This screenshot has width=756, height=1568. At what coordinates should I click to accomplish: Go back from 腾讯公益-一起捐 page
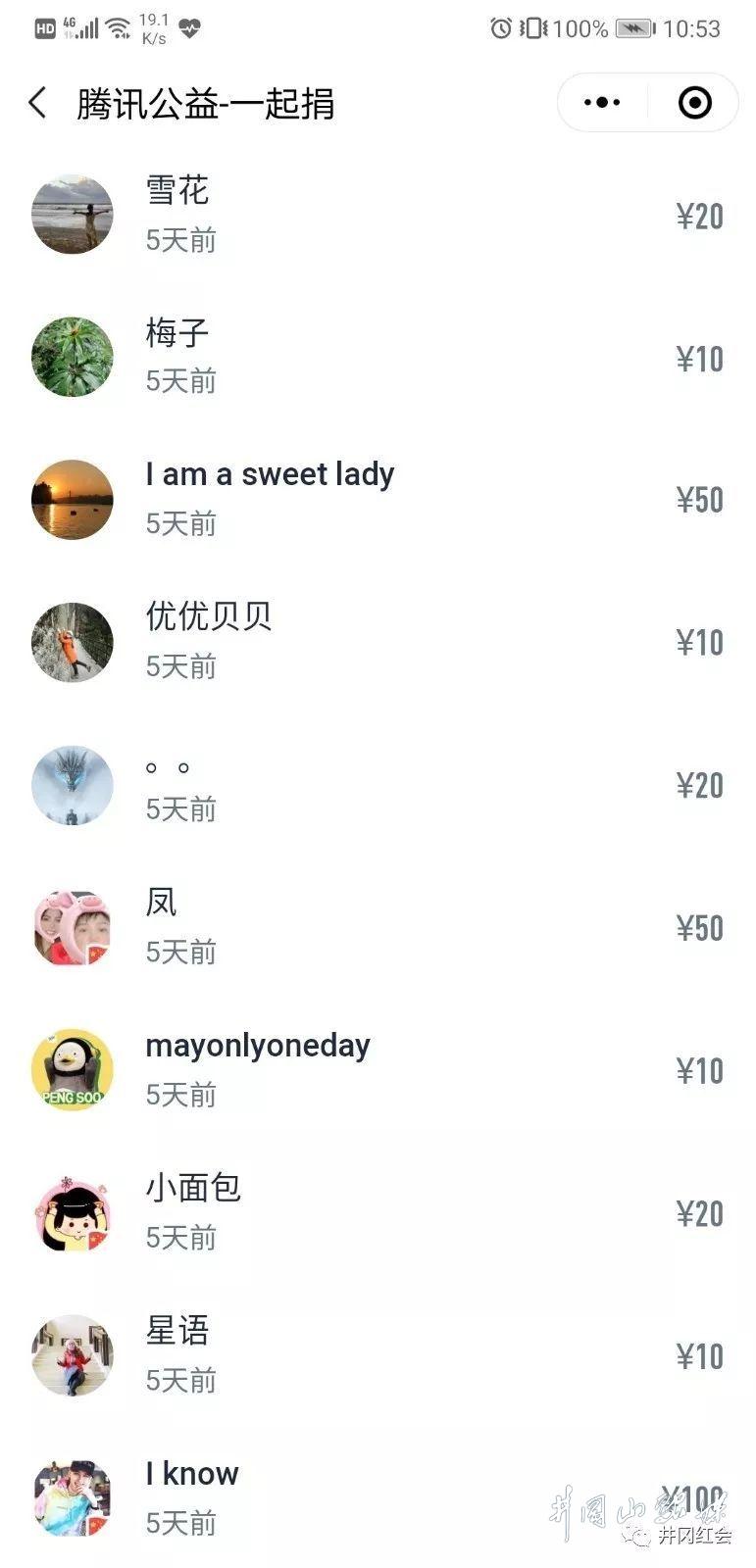pyautogui.click(x=37, y=103)
